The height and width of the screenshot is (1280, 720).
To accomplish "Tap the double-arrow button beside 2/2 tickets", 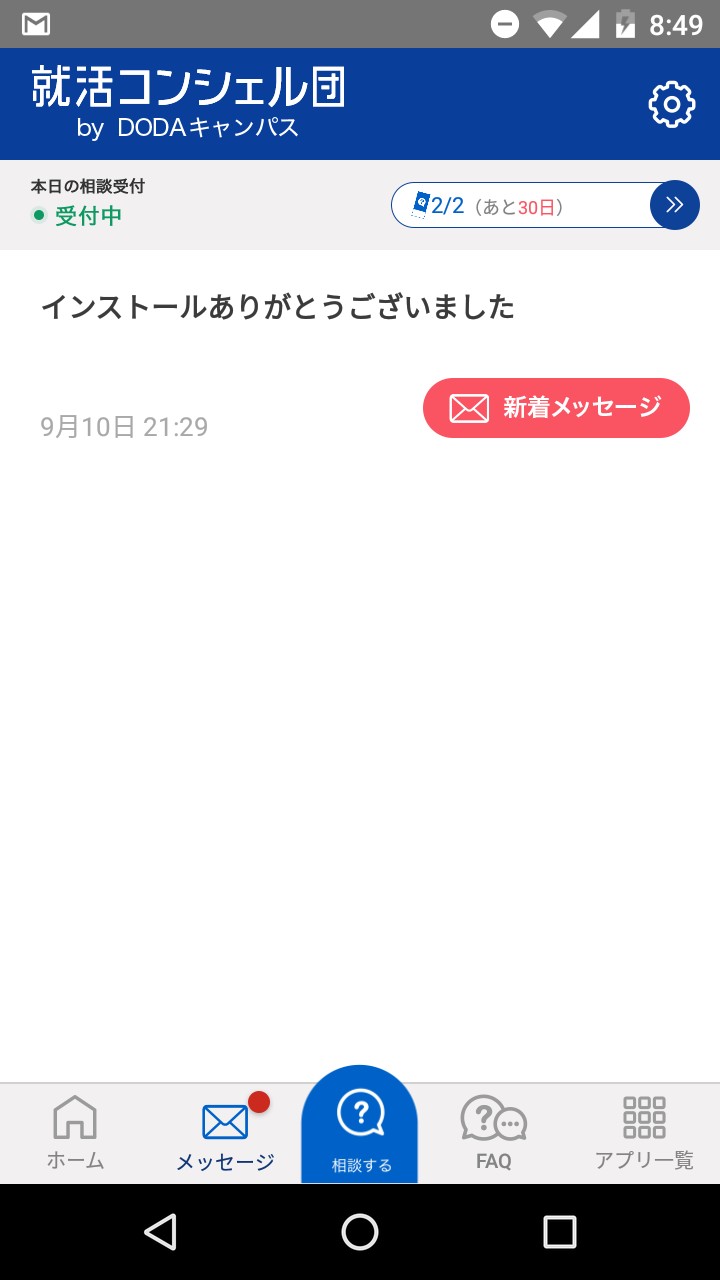I will [x=674, y=206].
